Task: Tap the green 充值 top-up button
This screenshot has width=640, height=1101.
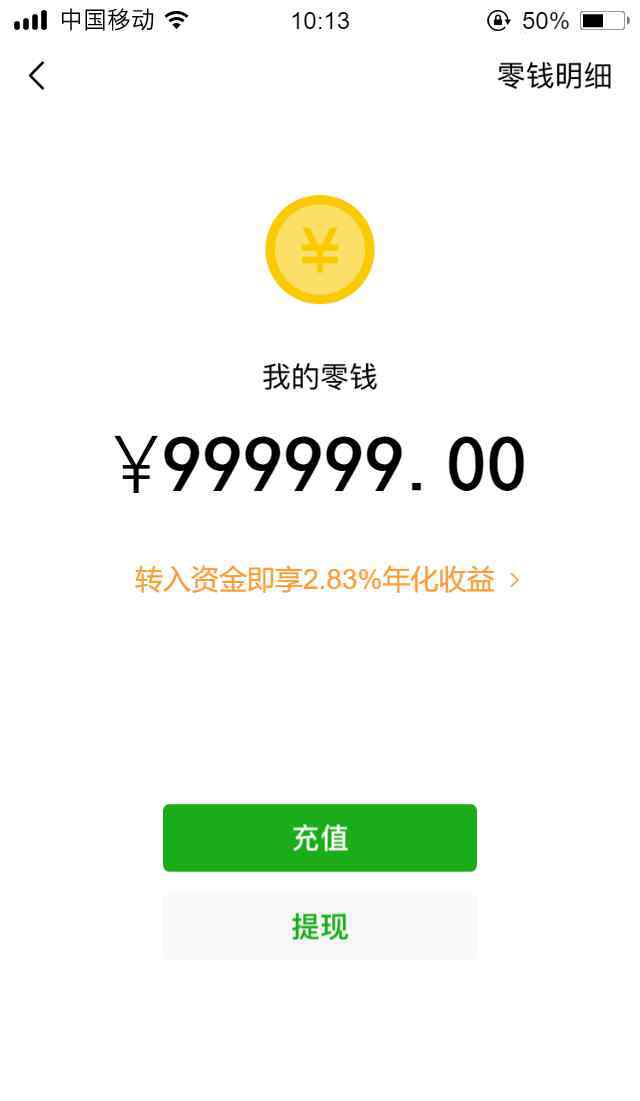Action: coord(320,838)
